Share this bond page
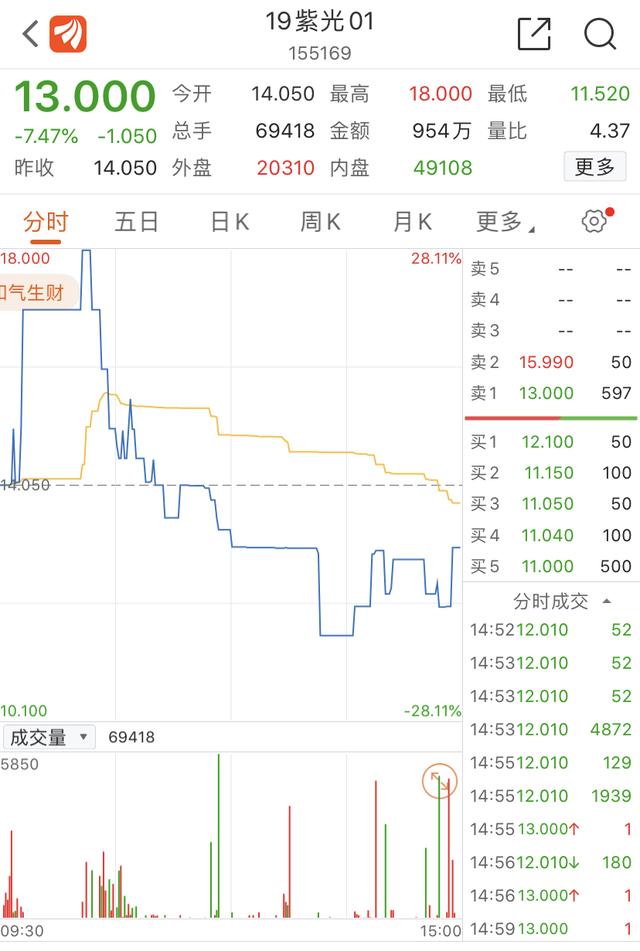This screenshot has width=640, height=951. tap(534, 34)
